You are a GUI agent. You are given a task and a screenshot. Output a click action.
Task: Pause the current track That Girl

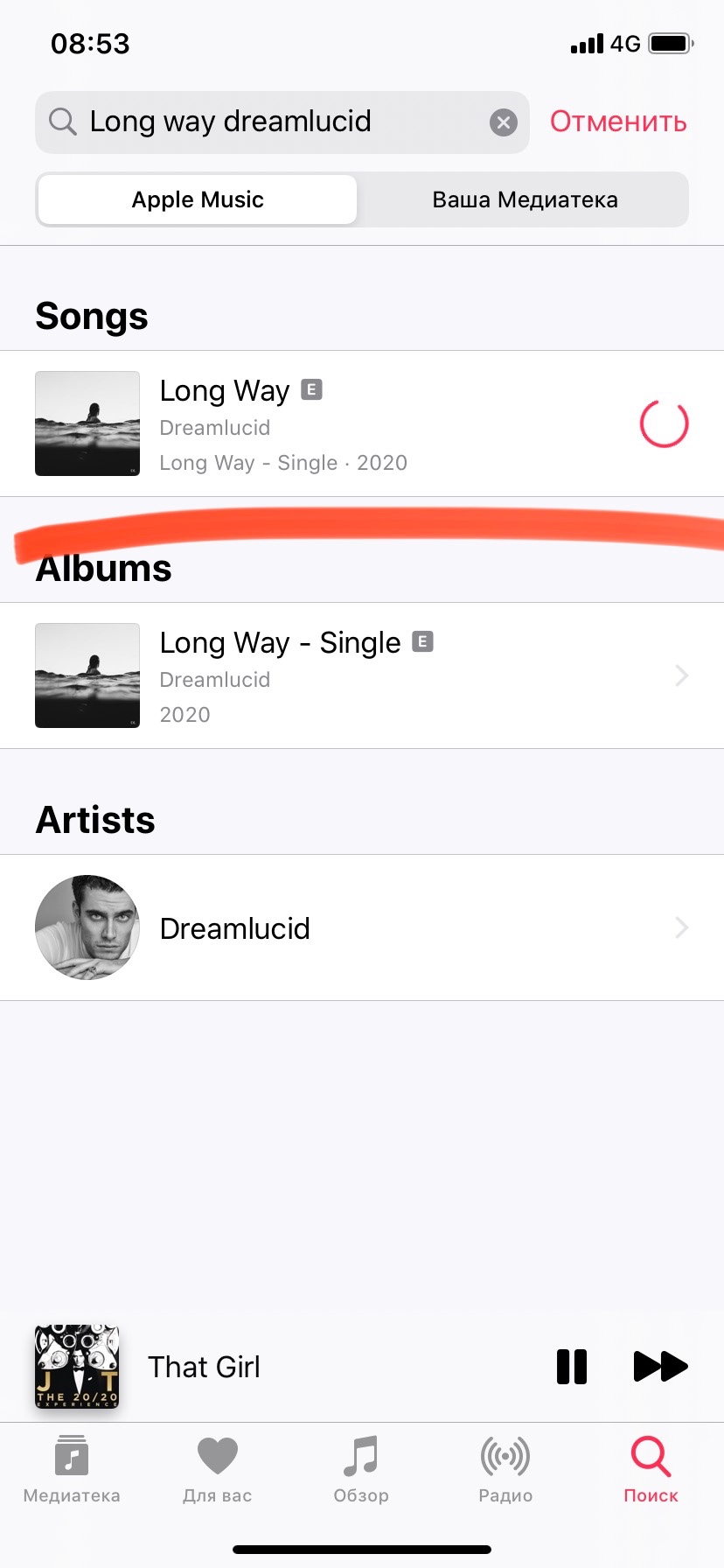tap(572, 1367)
